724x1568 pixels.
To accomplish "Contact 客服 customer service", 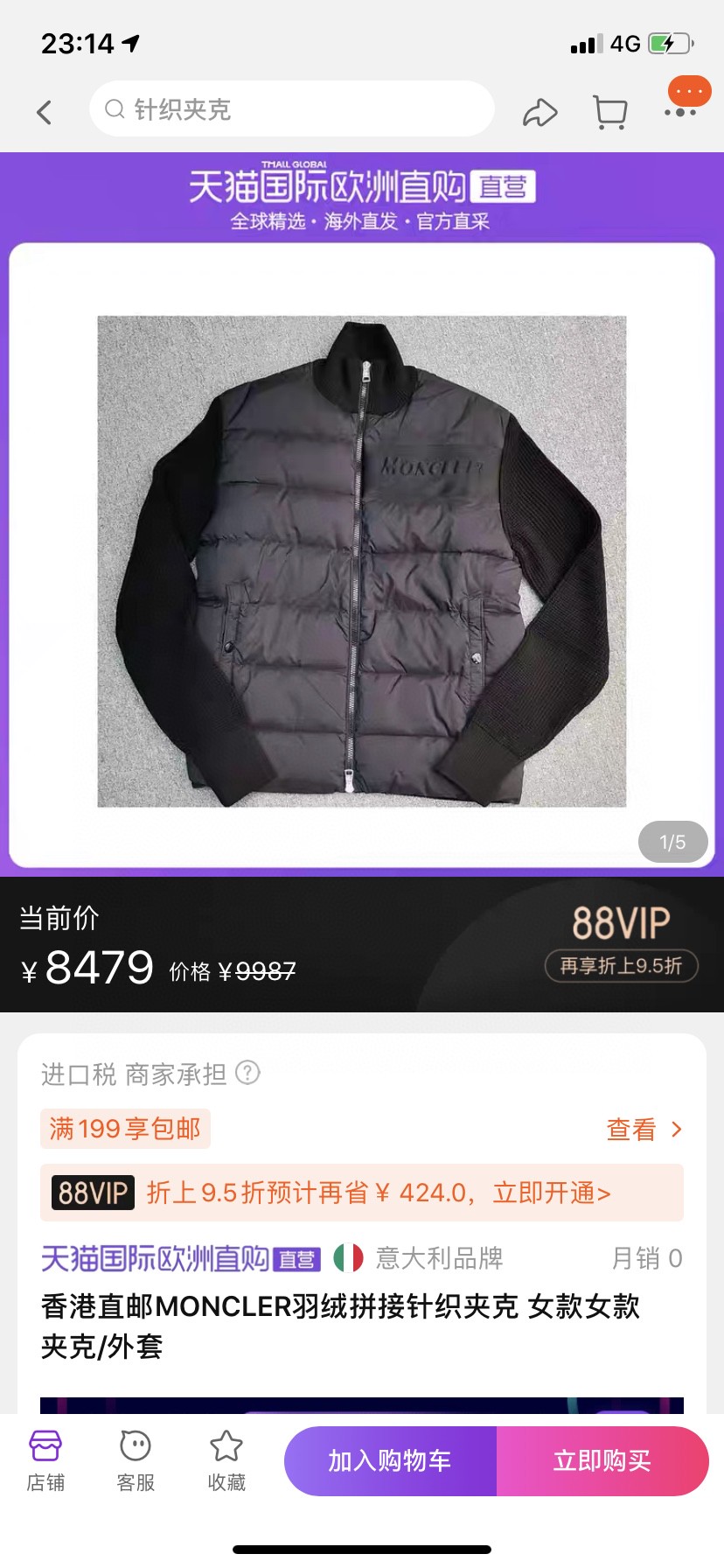I will click(x=136, y=1460).
